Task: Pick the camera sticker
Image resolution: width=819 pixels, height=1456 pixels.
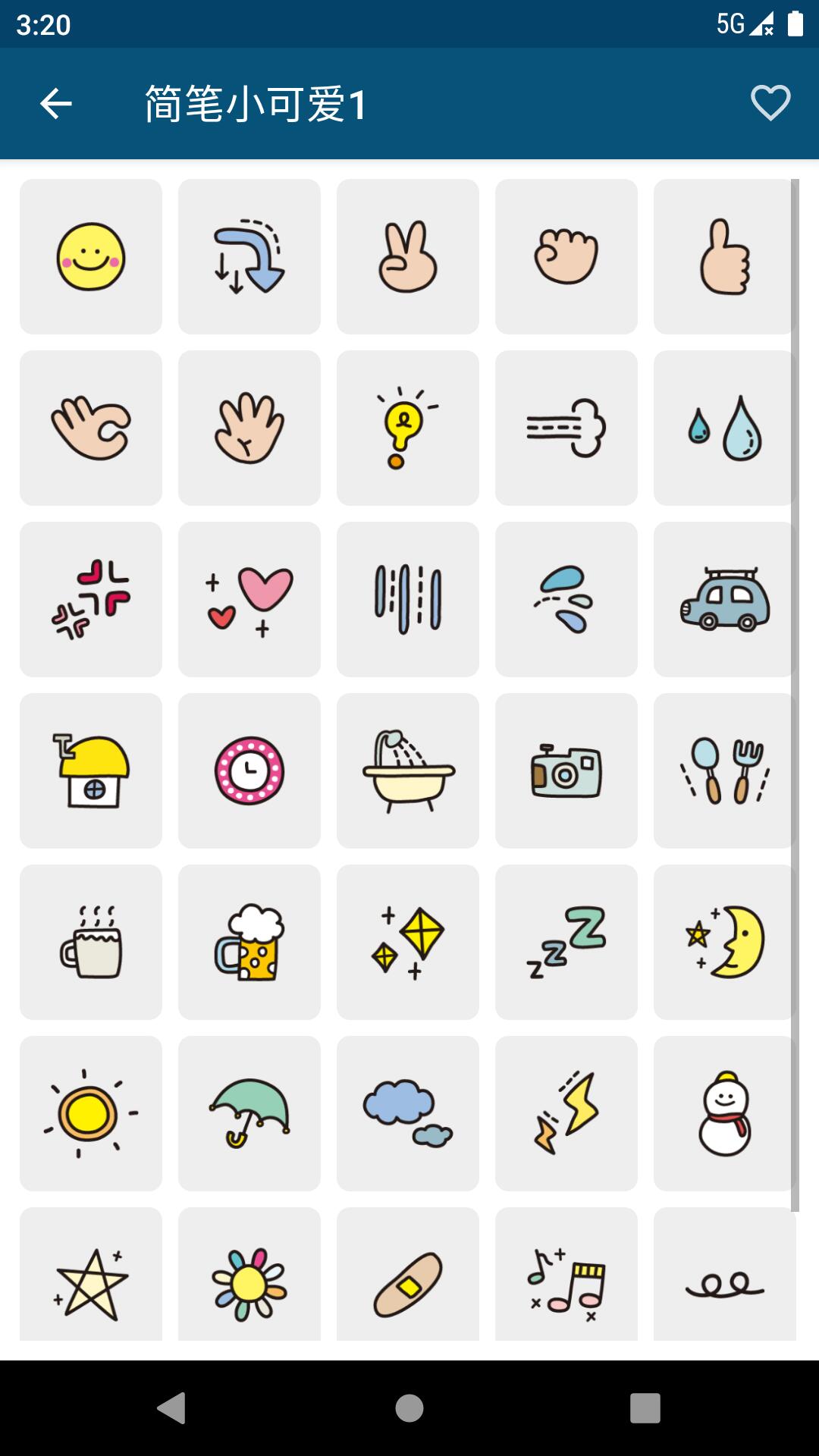Action: coord(566,770)
